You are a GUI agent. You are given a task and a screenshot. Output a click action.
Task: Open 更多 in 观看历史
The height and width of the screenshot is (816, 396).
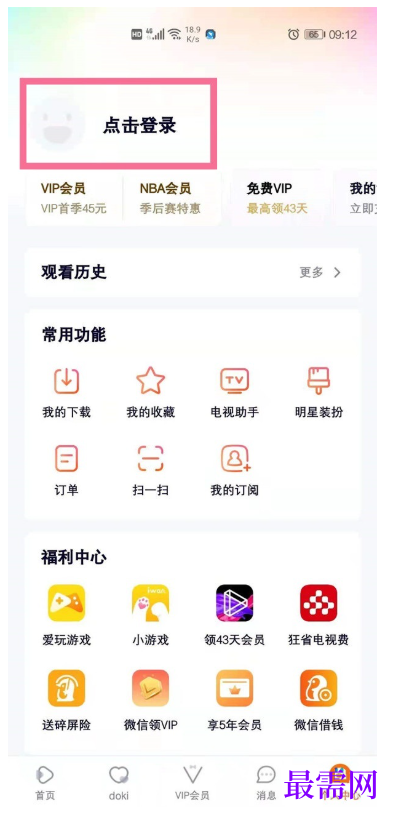click(x=320, y=272)
